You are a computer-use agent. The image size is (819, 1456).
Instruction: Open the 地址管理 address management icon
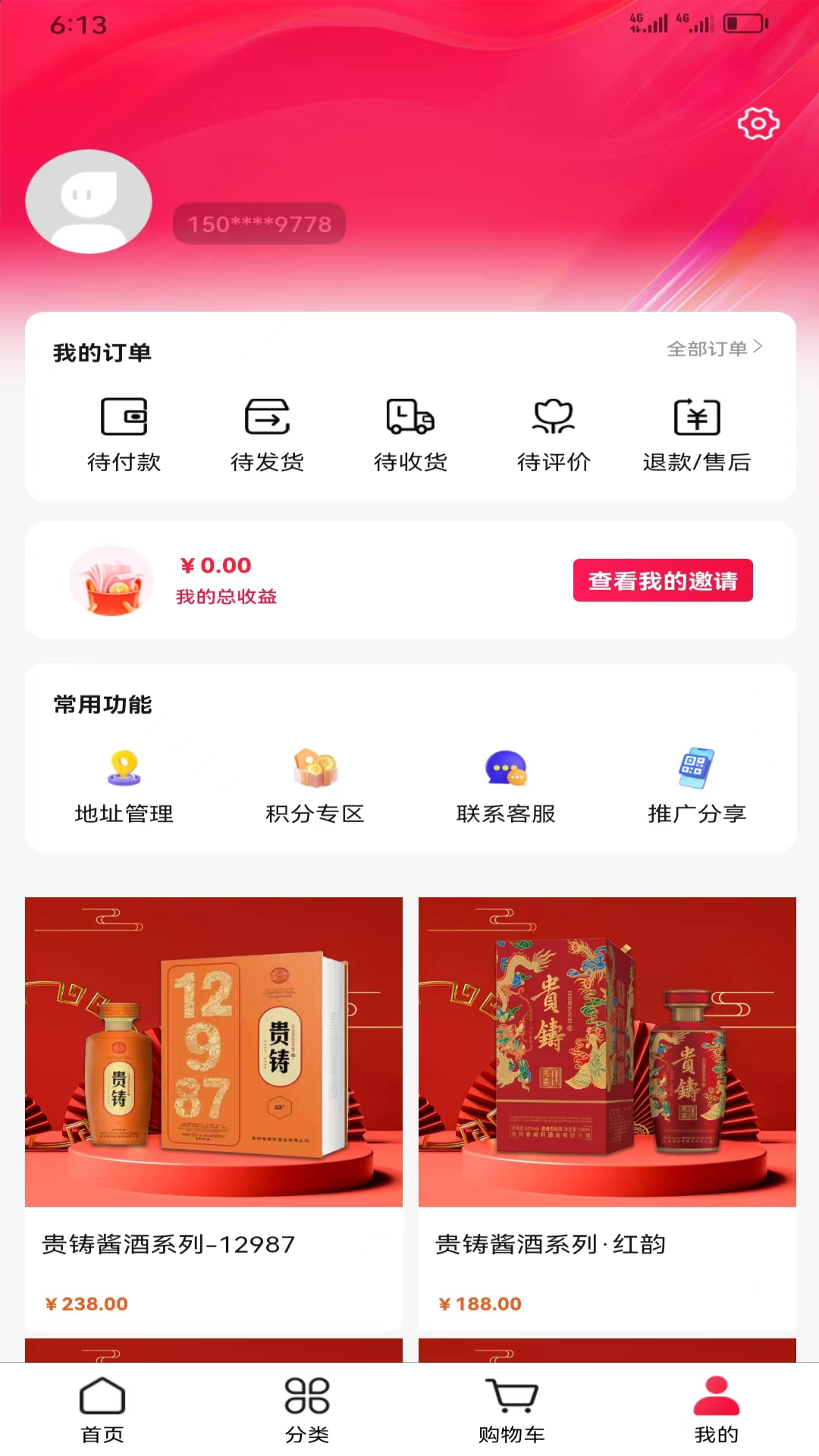[123, 769]
